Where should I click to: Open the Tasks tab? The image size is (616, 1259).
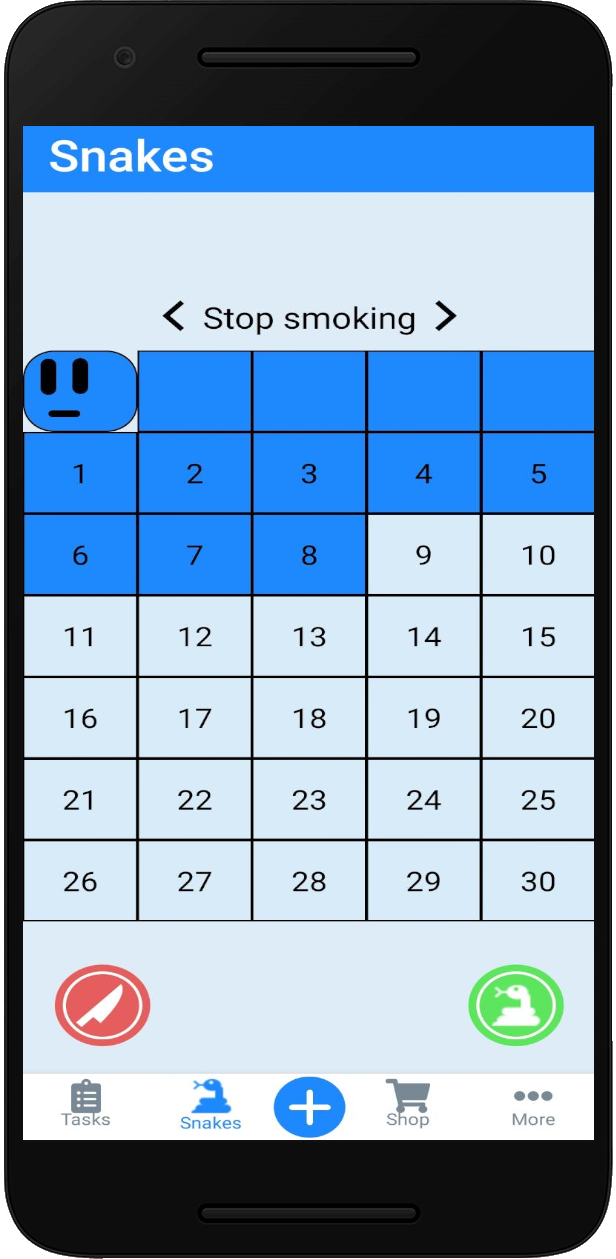86,1104
